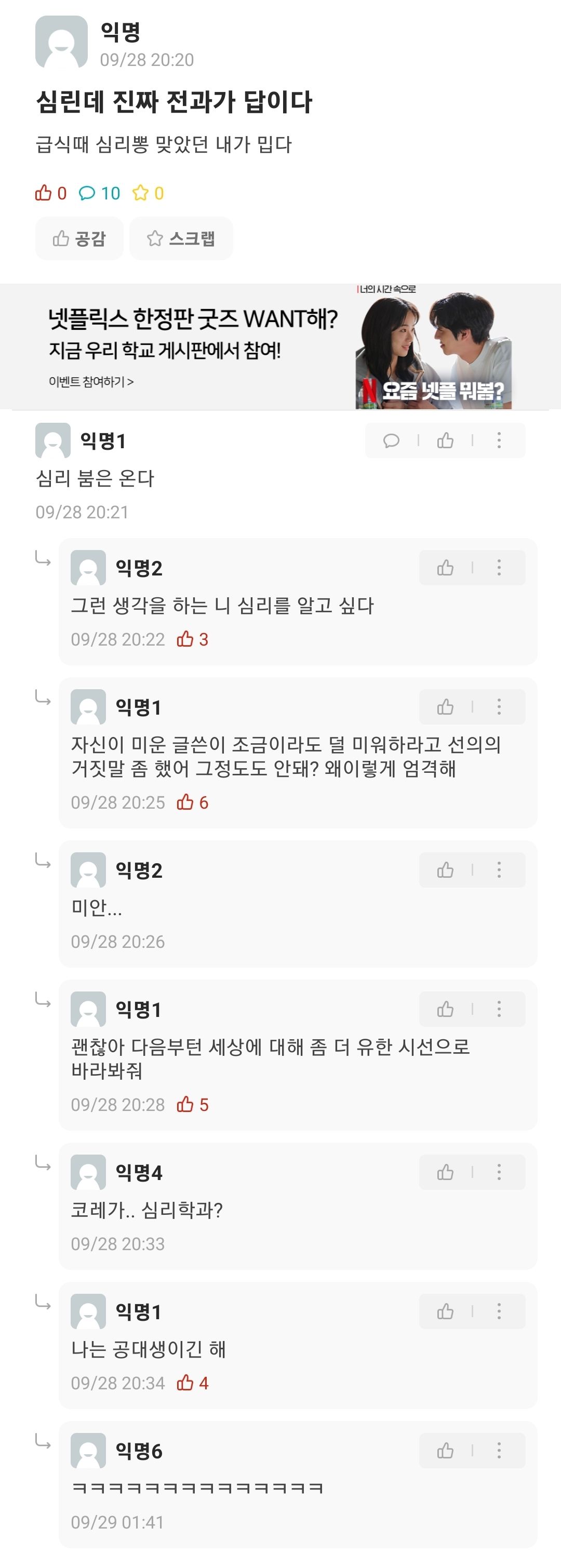Like 익명1's reply starting with 괜찮아
The height and width of the screenshot is (1568, 561).
point(445,1009)
